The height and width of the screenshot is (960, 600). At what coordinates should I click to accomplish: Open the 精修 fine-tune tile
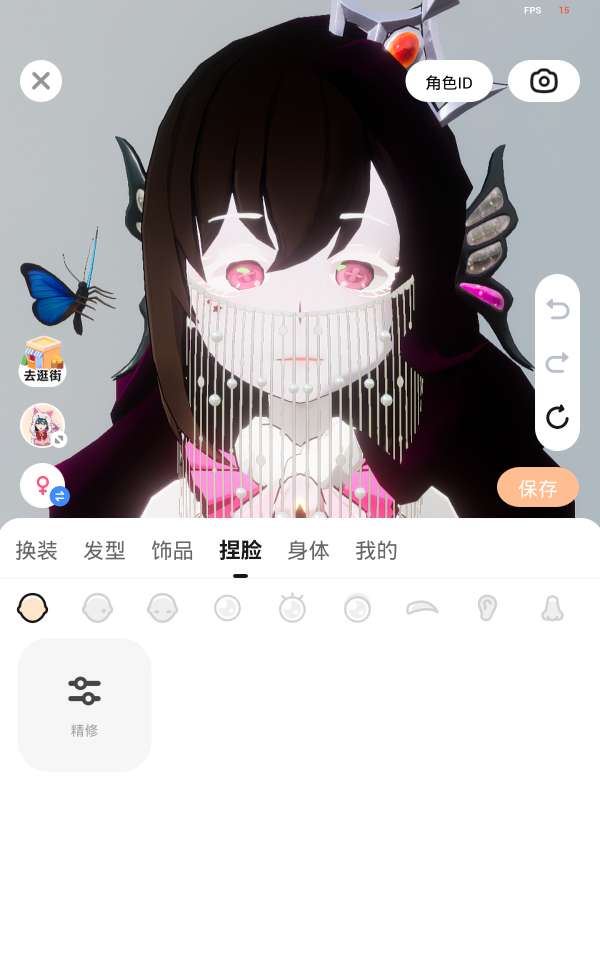(84, 705)
